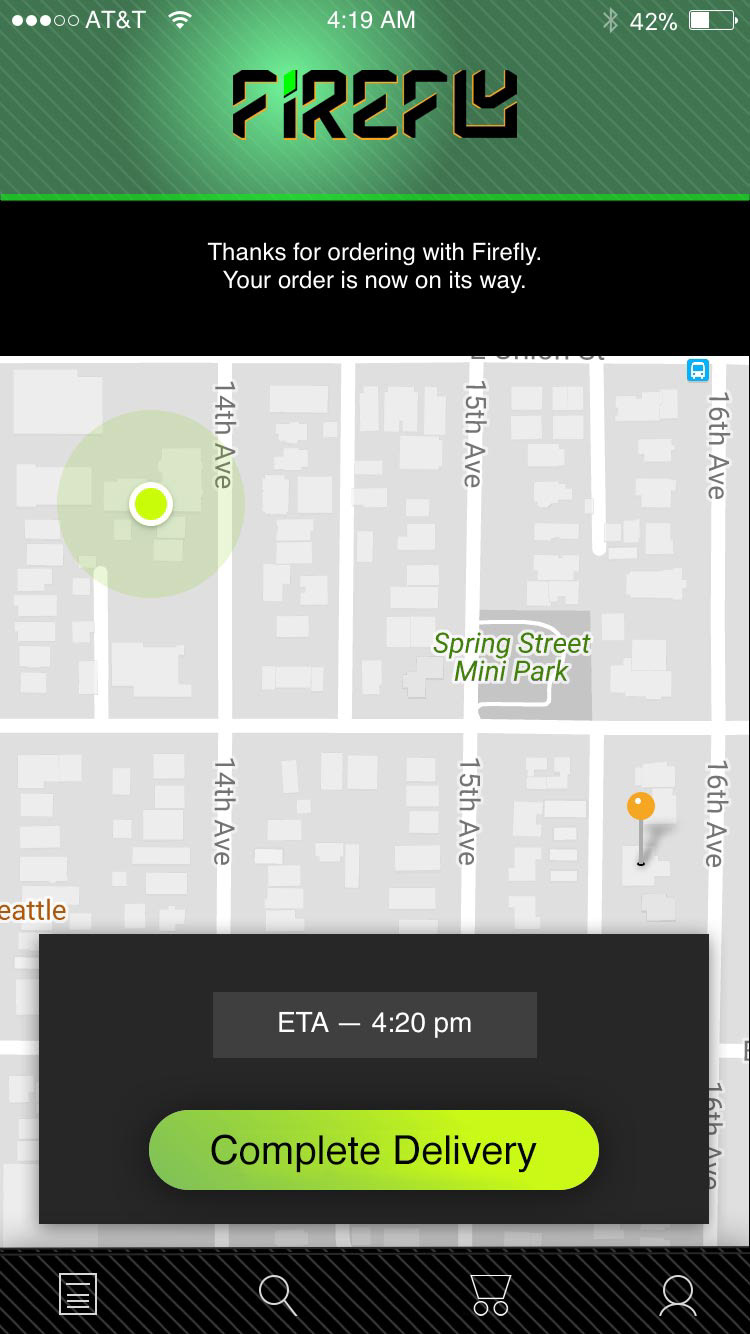750x1334 pixels.
Task: Tap the Complete Delivery button
Action: [374, 1150]
